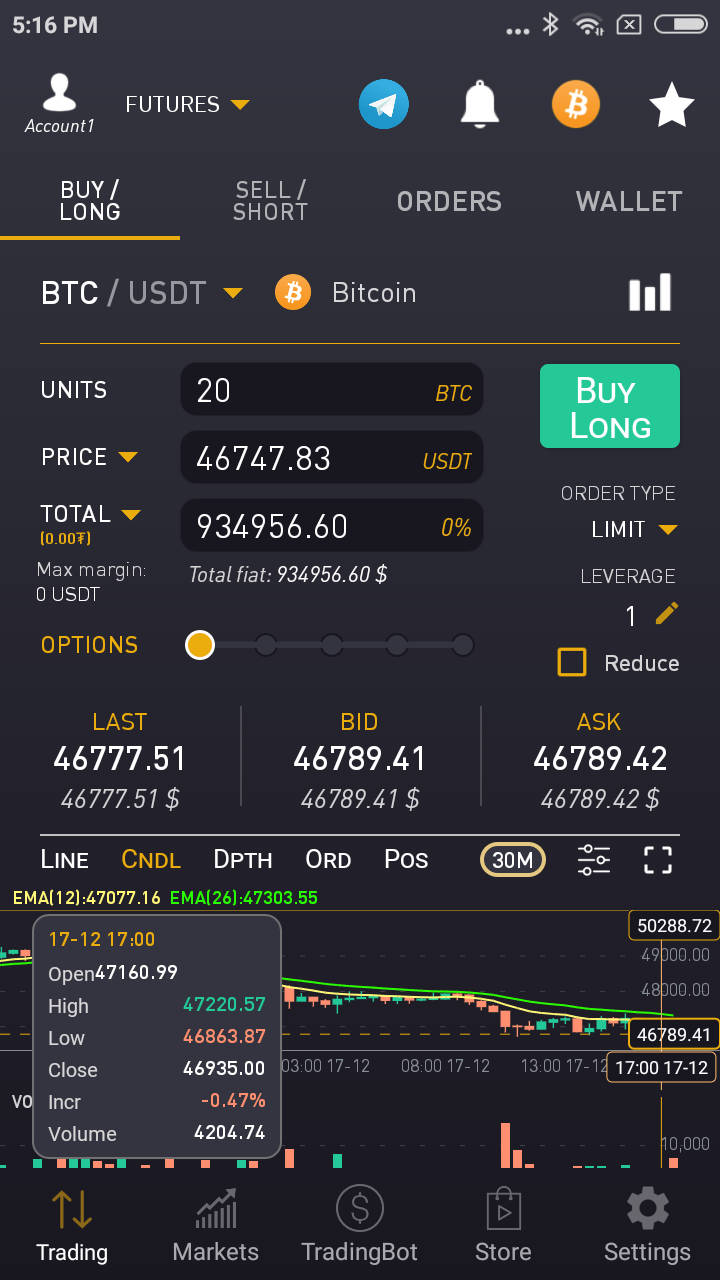Change the LIMIT order type
Image resolution: width=720 pixels, height=1280 pixels.
(x=634, y=529)
